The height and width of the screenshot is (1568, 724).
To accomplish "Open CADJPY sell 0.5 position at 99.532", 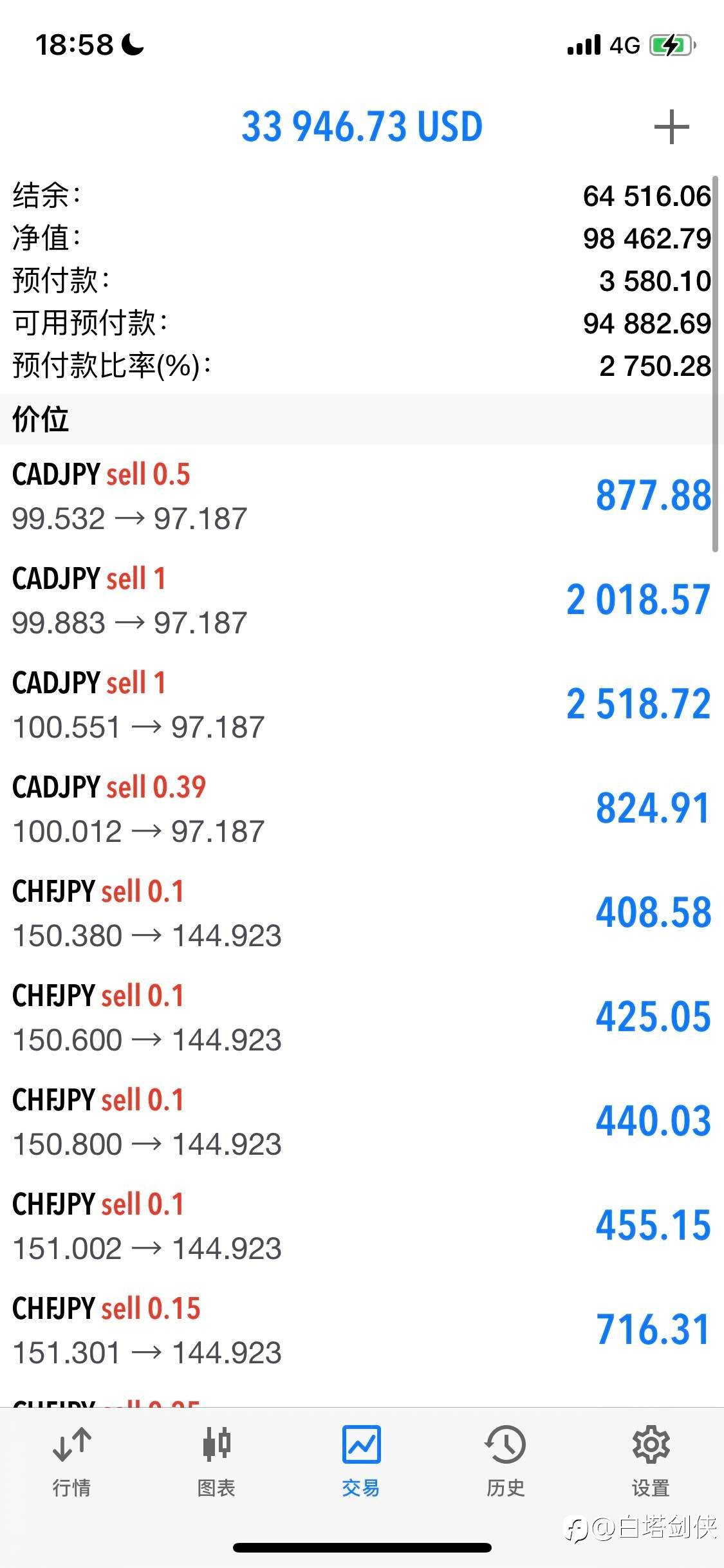I will (x=362, y=496).
